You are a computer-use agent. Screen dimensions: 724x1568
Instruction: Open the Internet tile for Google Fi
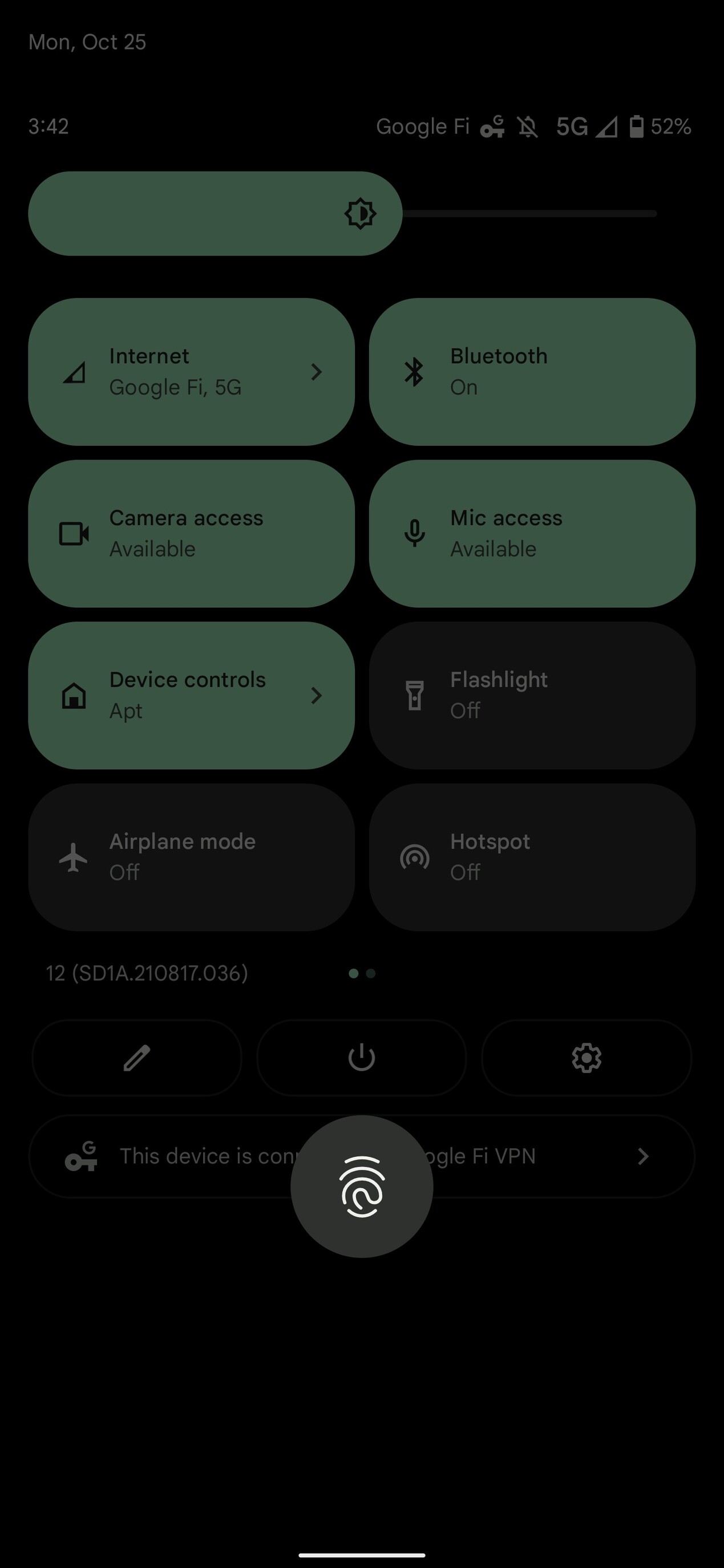(x=191, y=372)
